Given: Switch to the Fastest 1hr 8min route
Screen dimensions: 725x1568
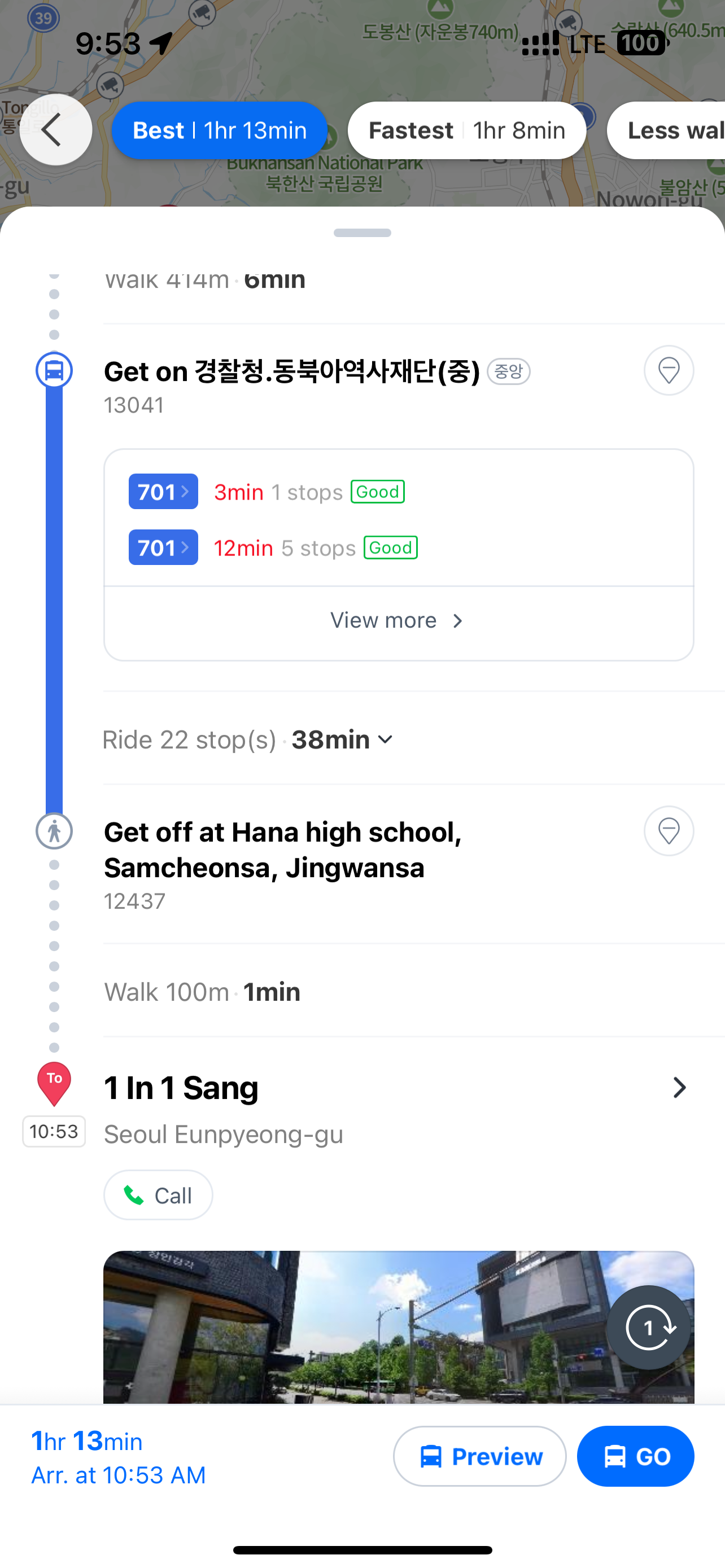Looking at the screenshot, I should (x=466, y=130).
